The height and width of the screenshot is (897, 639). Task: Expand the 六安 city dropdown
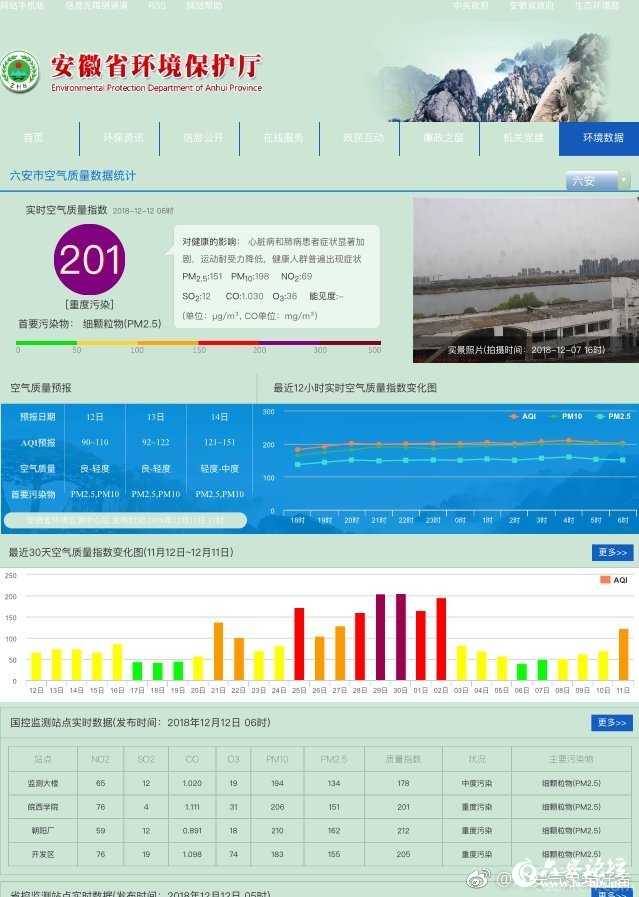pyautogui.click(x=598, y=181)
